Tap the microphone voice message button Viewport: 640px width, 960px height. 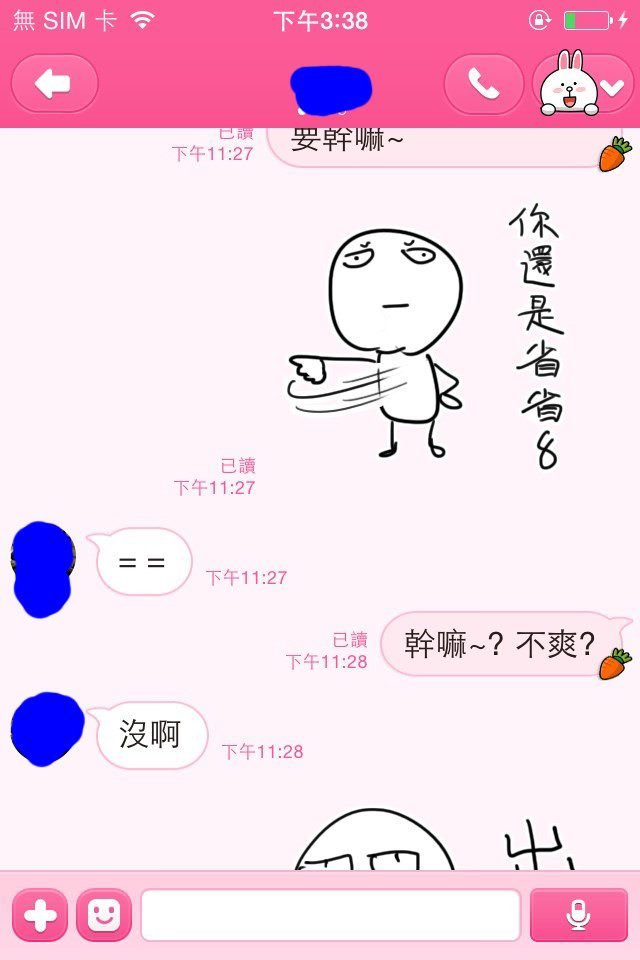578,915
